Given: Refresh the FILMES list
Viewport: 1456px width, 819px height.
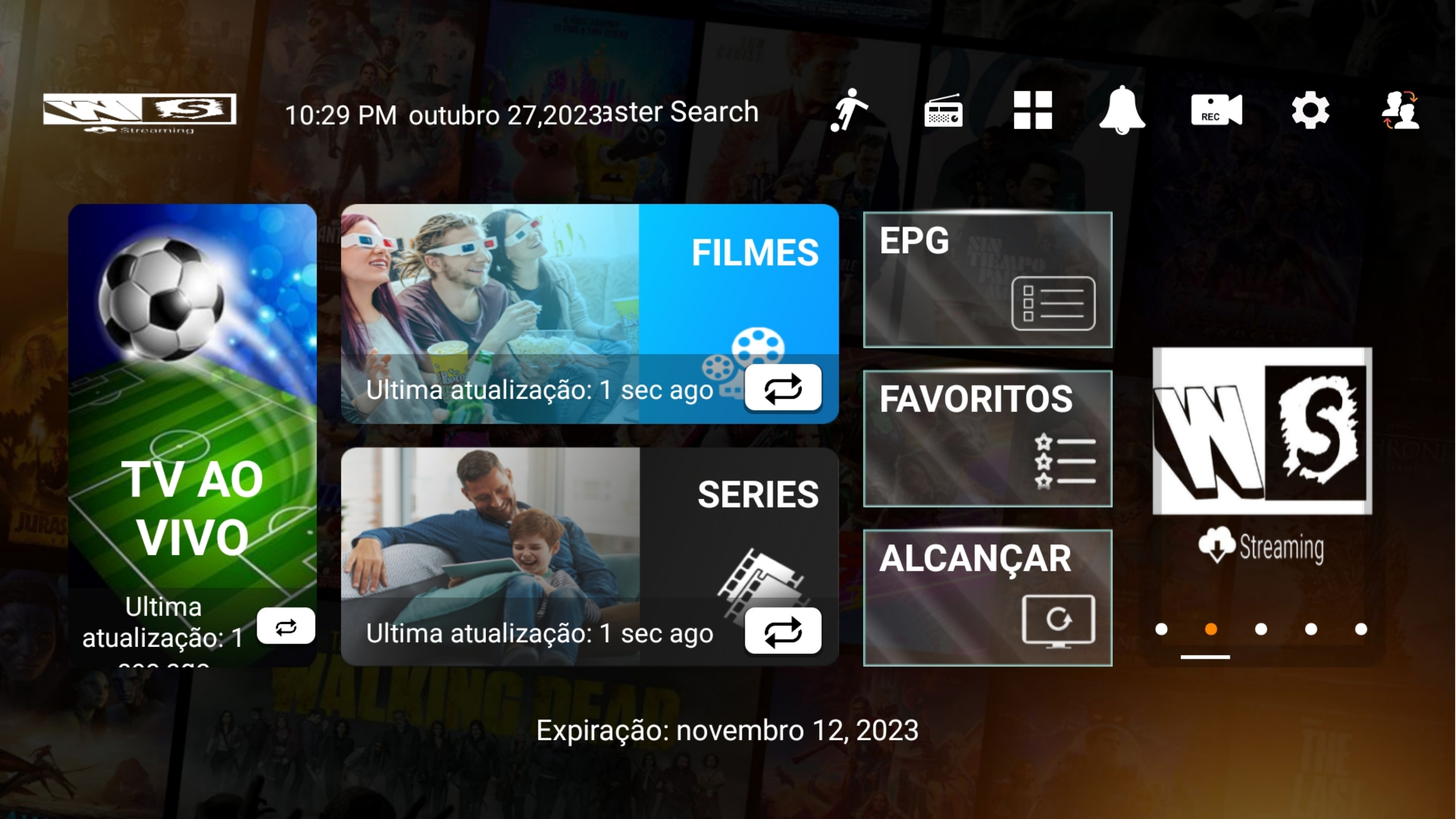Looking at the screenshot, I should tap(783, 388).
